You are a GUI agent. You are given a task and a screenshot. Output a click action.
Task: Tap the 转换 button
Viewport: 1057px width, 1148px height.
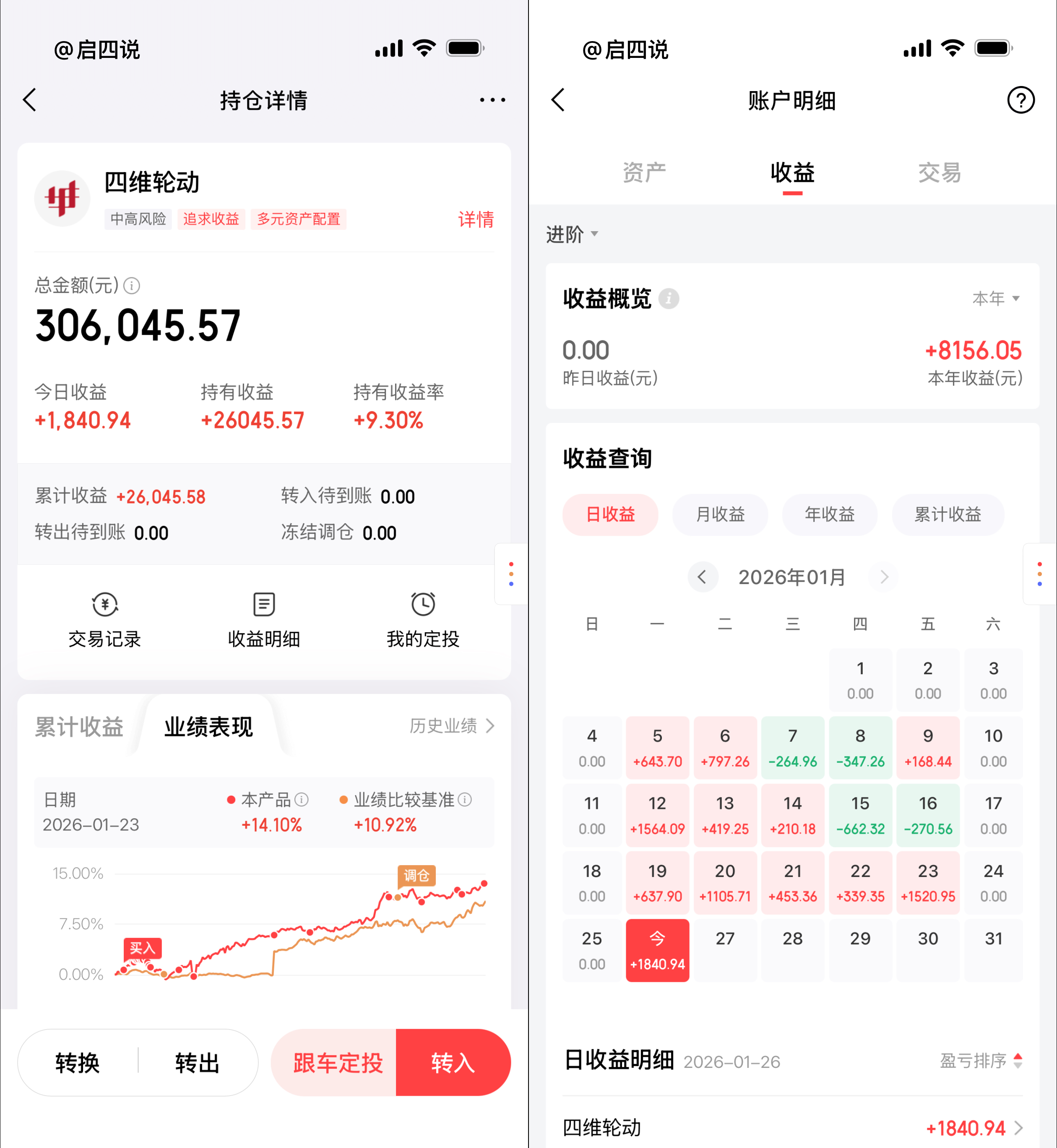(78, 1063)
